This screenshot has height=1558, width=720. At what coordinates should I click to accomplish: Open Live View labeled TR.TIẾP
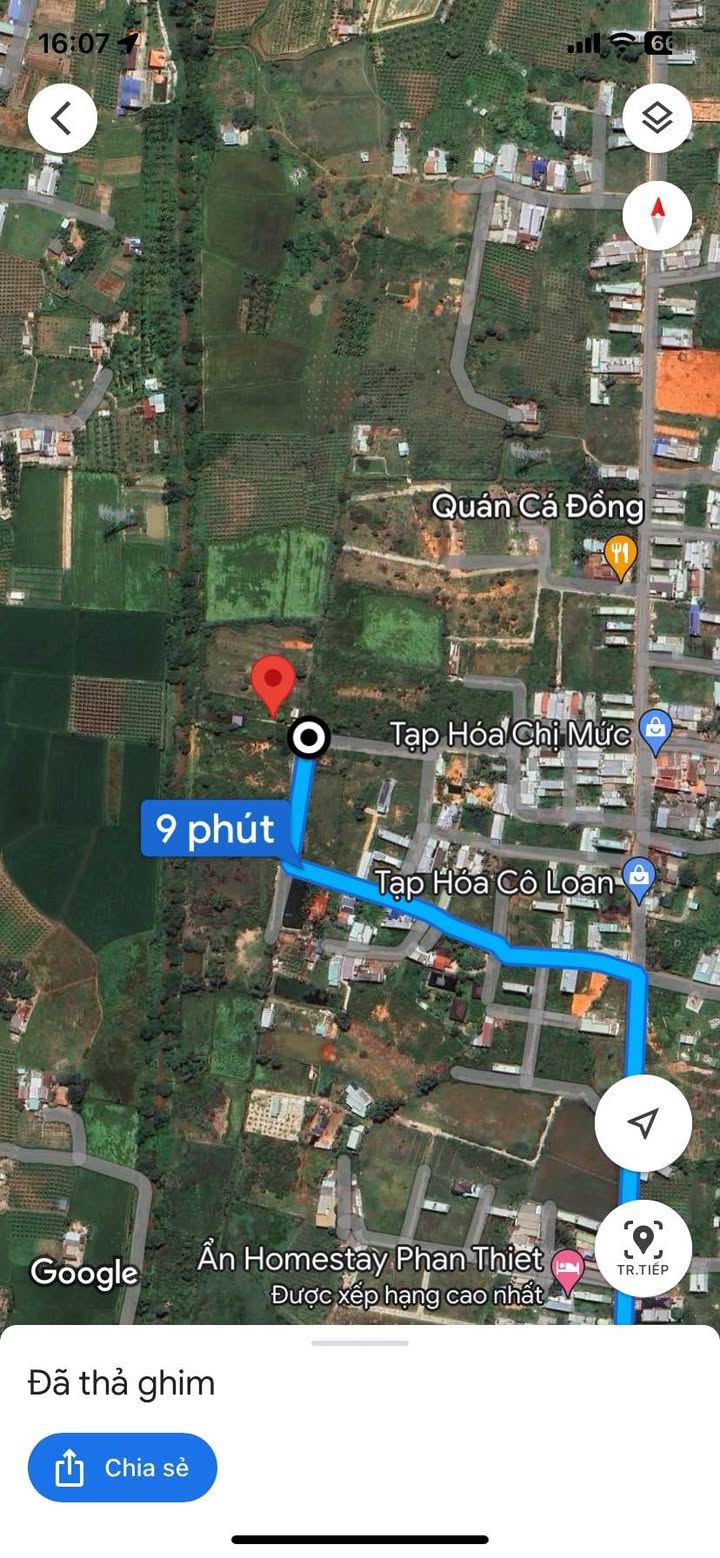pyautogui.click(x=643, y=1248)
